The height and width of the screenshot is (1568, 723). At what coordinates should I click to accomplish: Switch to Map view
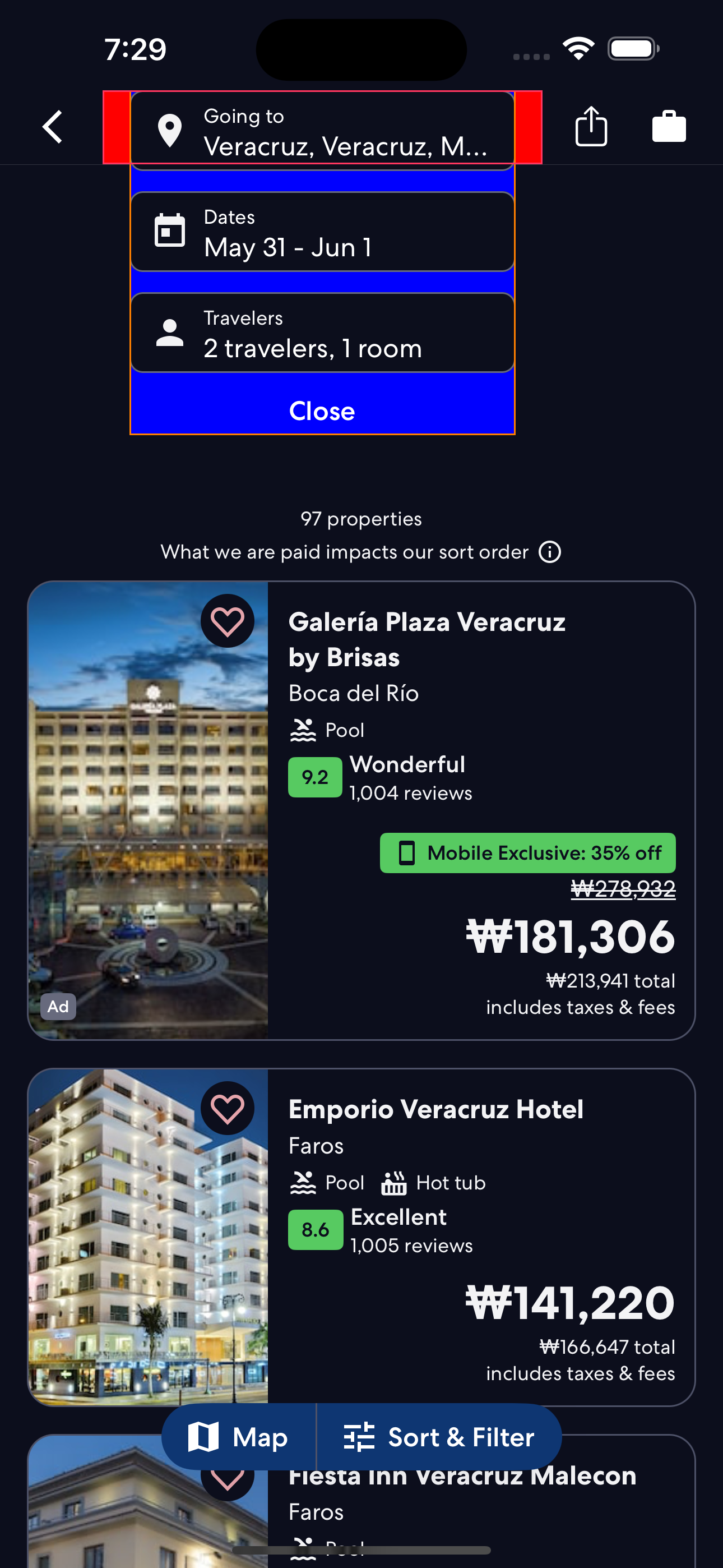click(x=239, y=1437)
